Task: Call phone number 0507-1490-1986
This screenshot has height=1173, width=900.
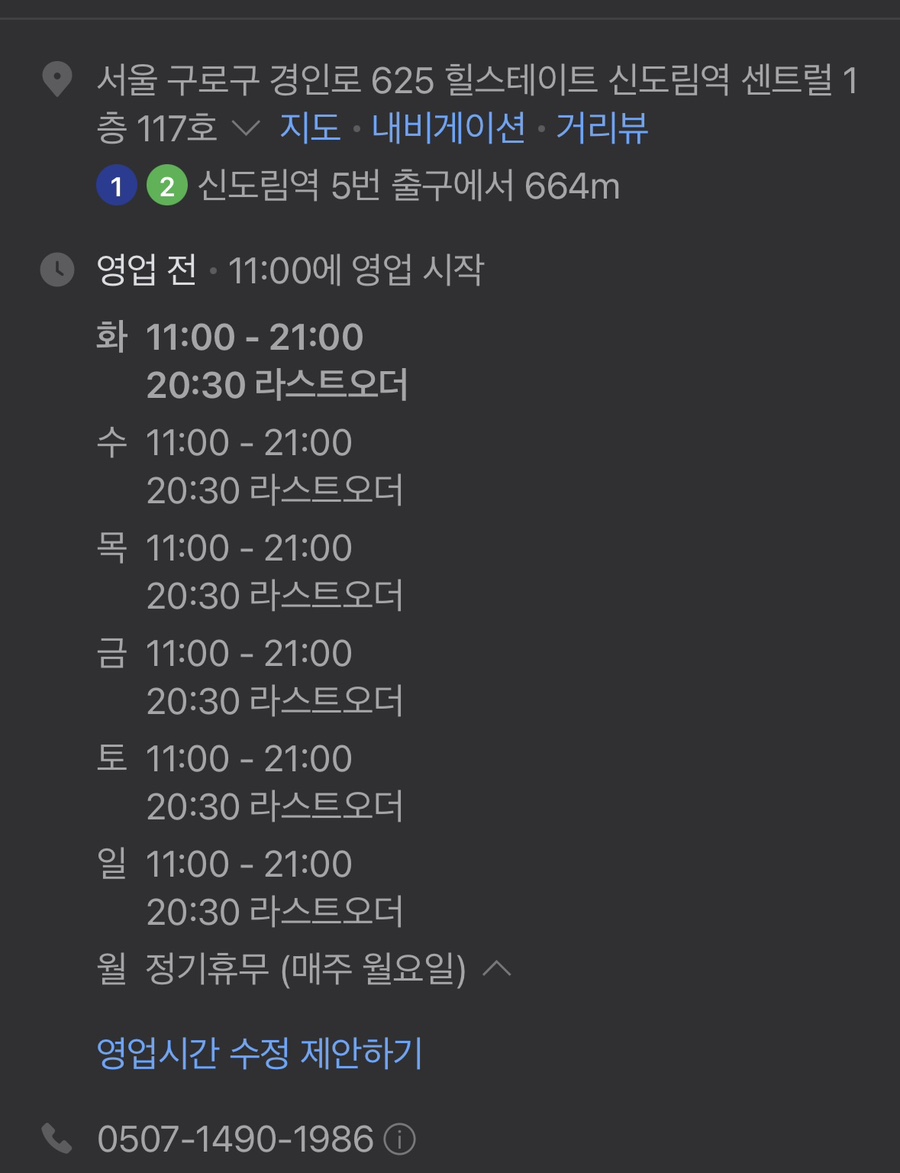Action: click(235, 1139)
